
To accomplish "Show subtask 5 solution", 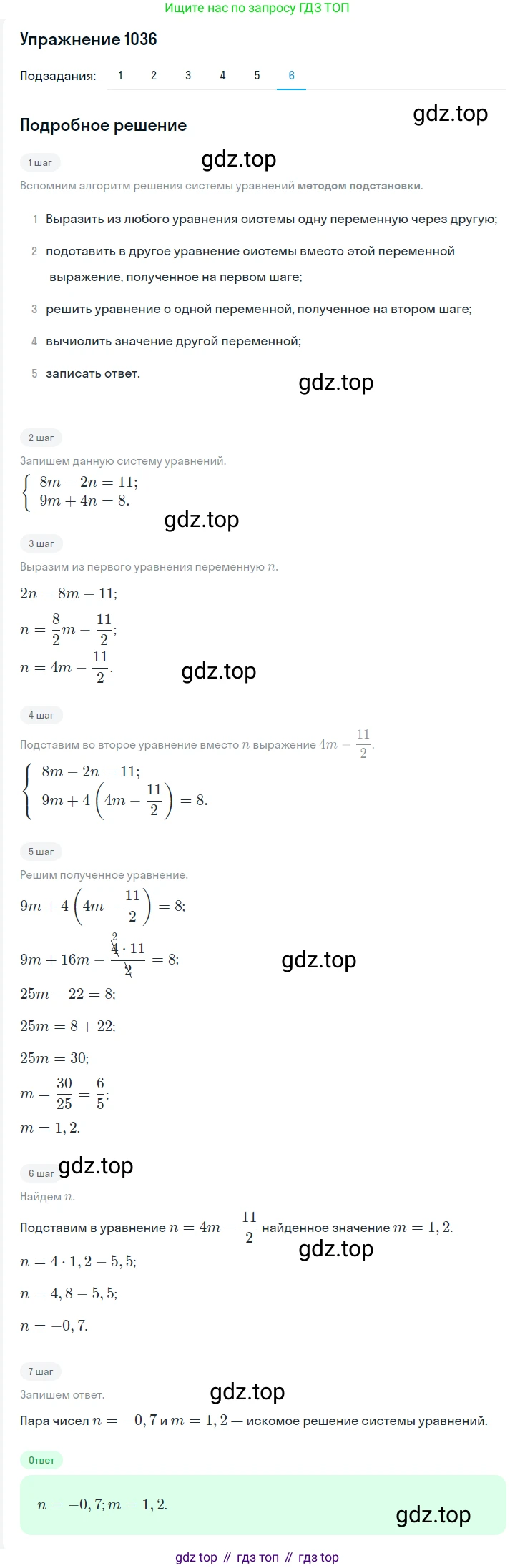I will [257, 75].
